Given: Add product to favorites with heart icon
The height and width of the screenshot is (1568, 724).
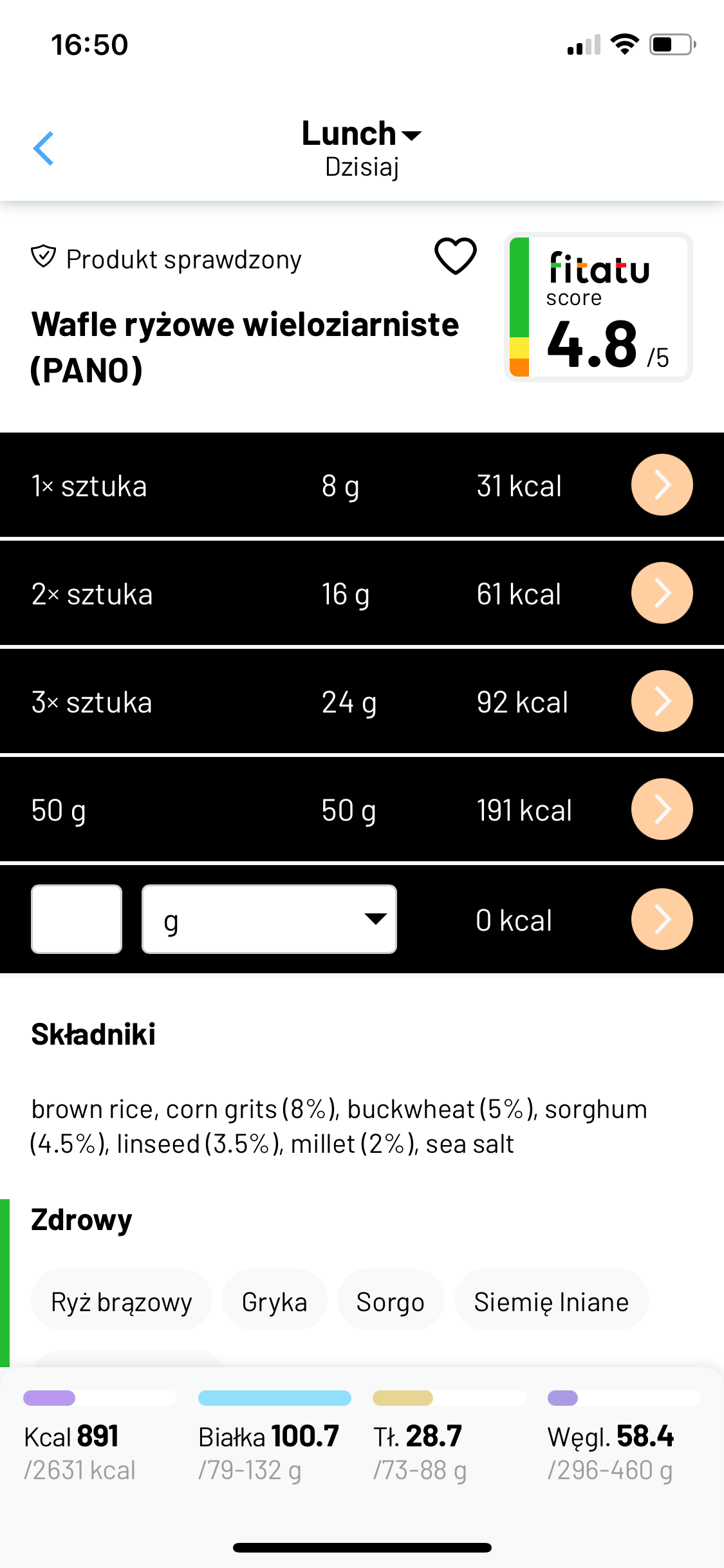Looking at the screenshot, I should (x=456, y=256).
